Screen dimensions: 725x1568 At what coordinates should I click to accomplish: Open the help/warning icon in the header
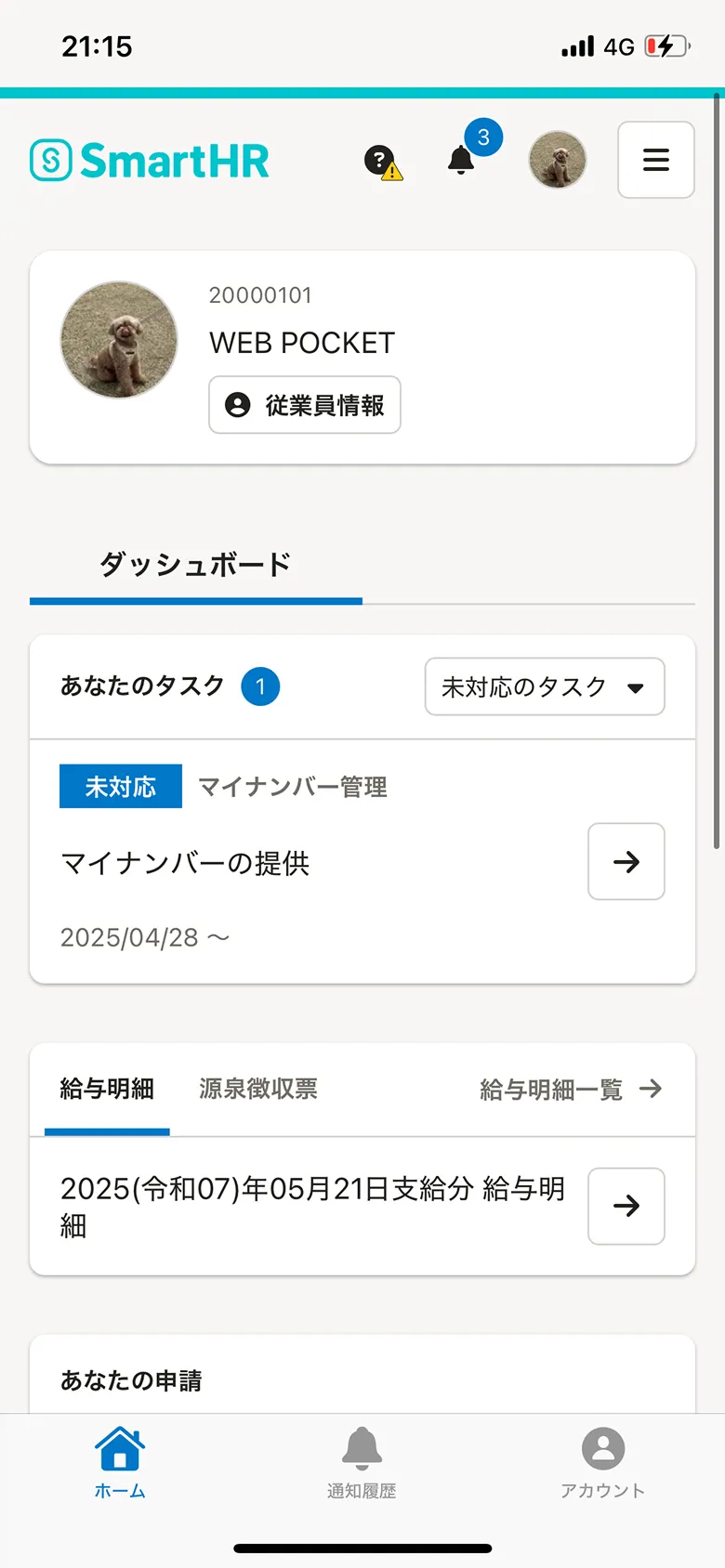[x=382, y=160]
